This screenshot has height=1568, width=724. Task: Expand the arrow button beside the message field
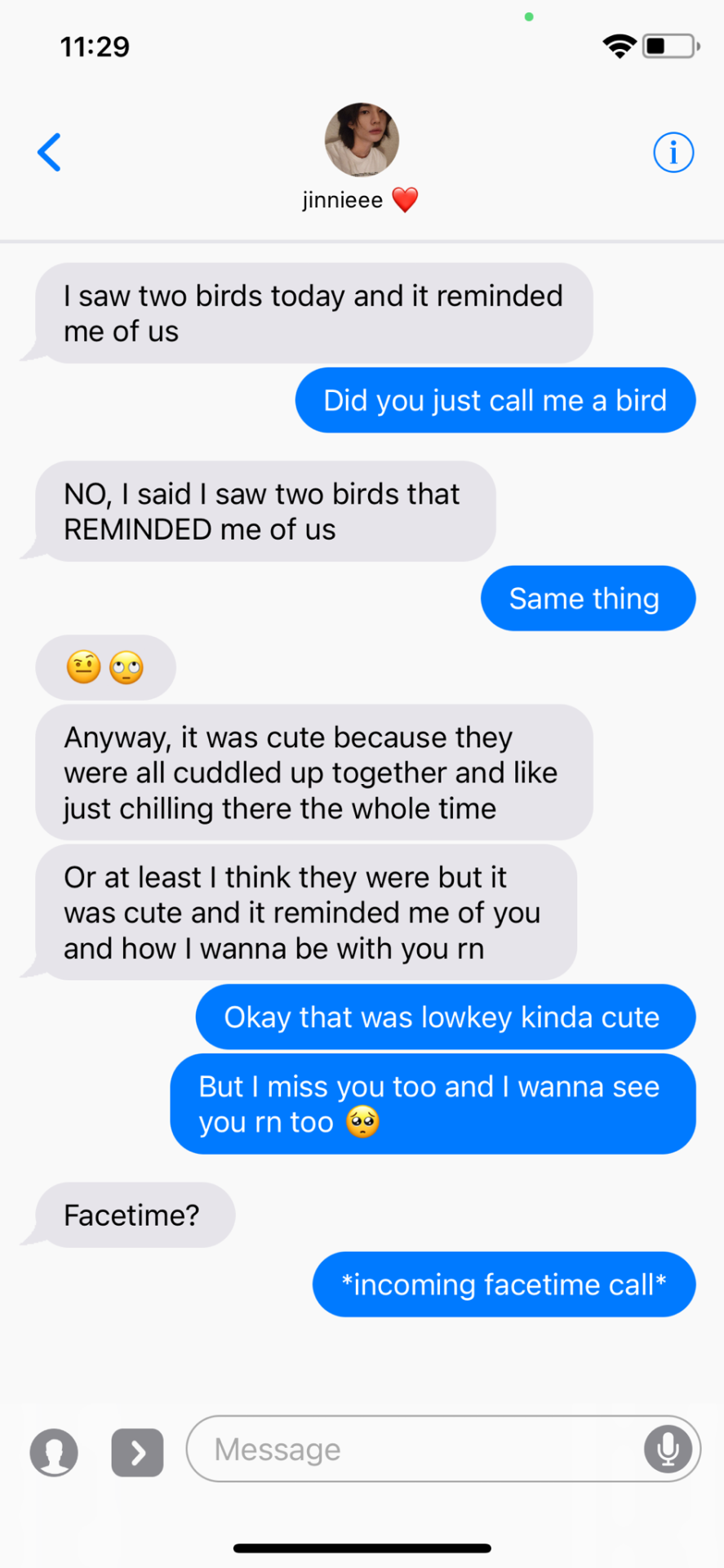[137, 1453]
